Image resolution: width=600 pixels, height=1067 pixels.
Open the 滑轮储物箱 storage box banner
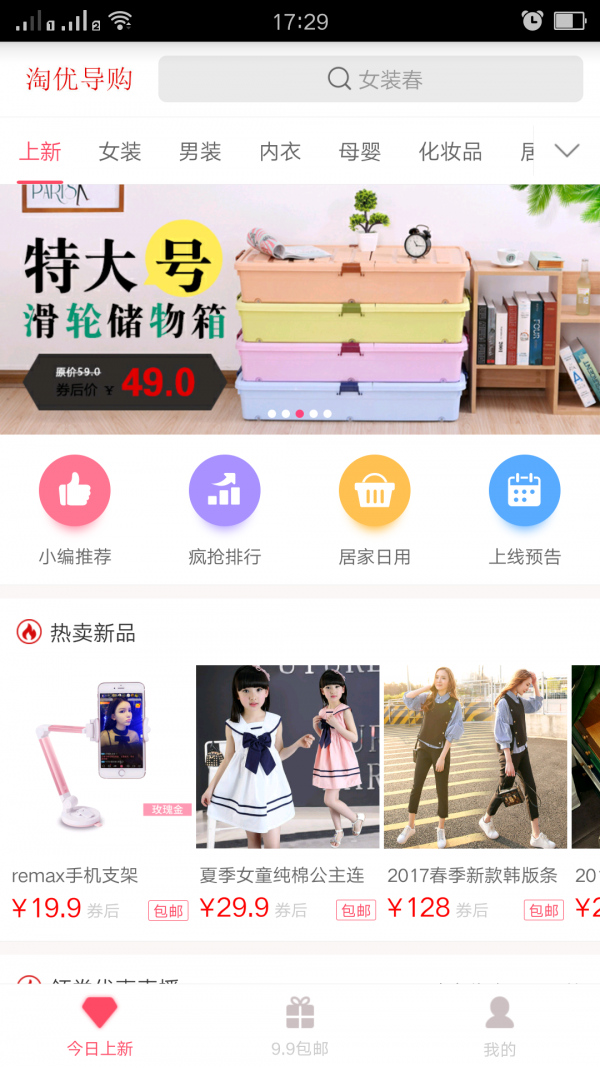300,309
